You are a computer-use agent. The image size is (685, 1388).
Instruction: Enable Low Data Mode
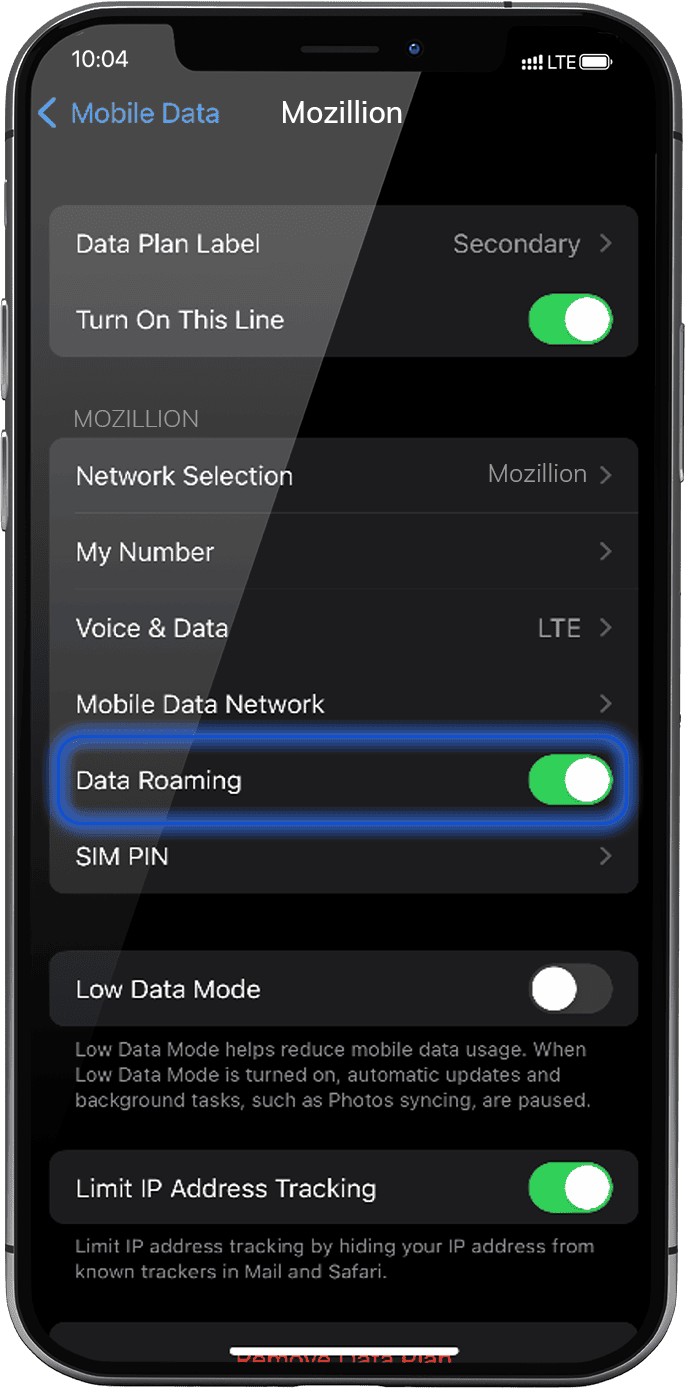click(569, 989)
